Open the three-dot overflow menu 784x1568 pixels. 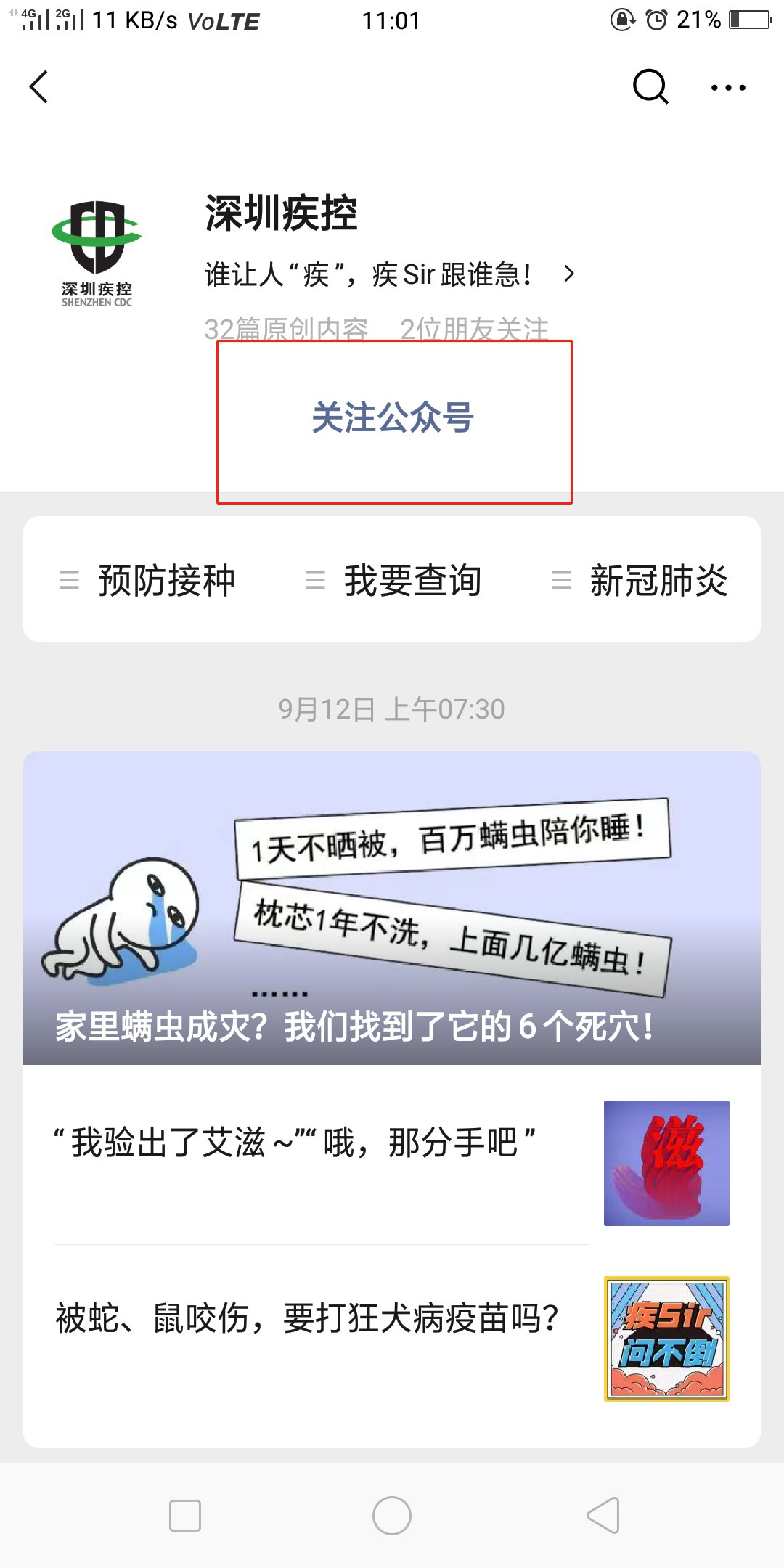[x=727, y=88]
